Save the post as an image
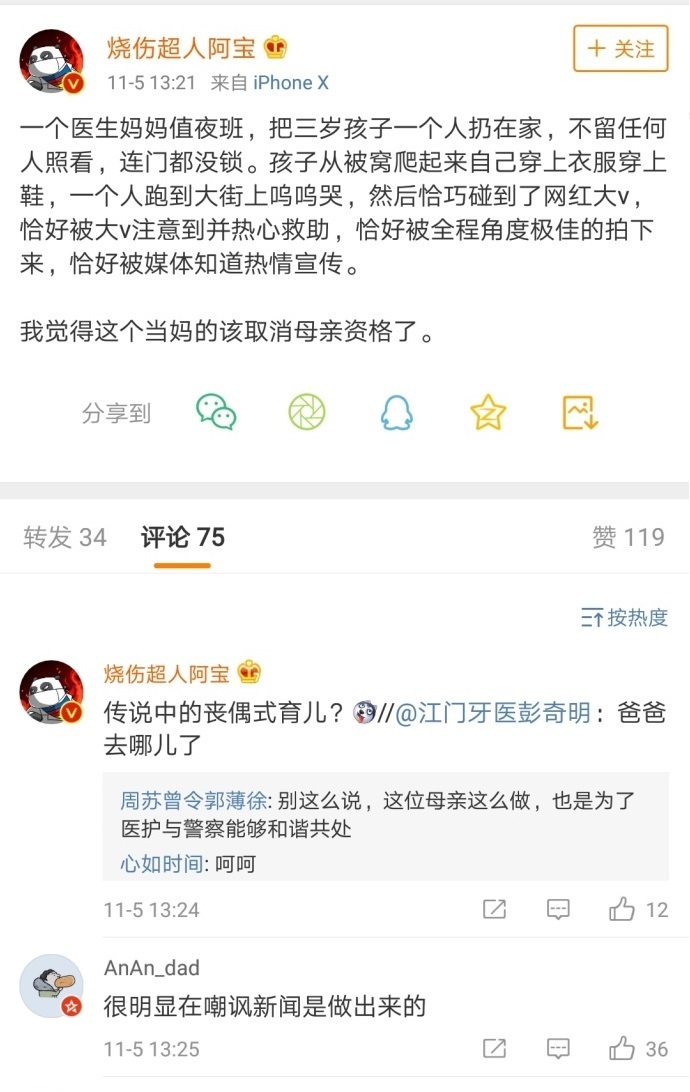This screenshot has height=1092, width=690. pos(579,411)
